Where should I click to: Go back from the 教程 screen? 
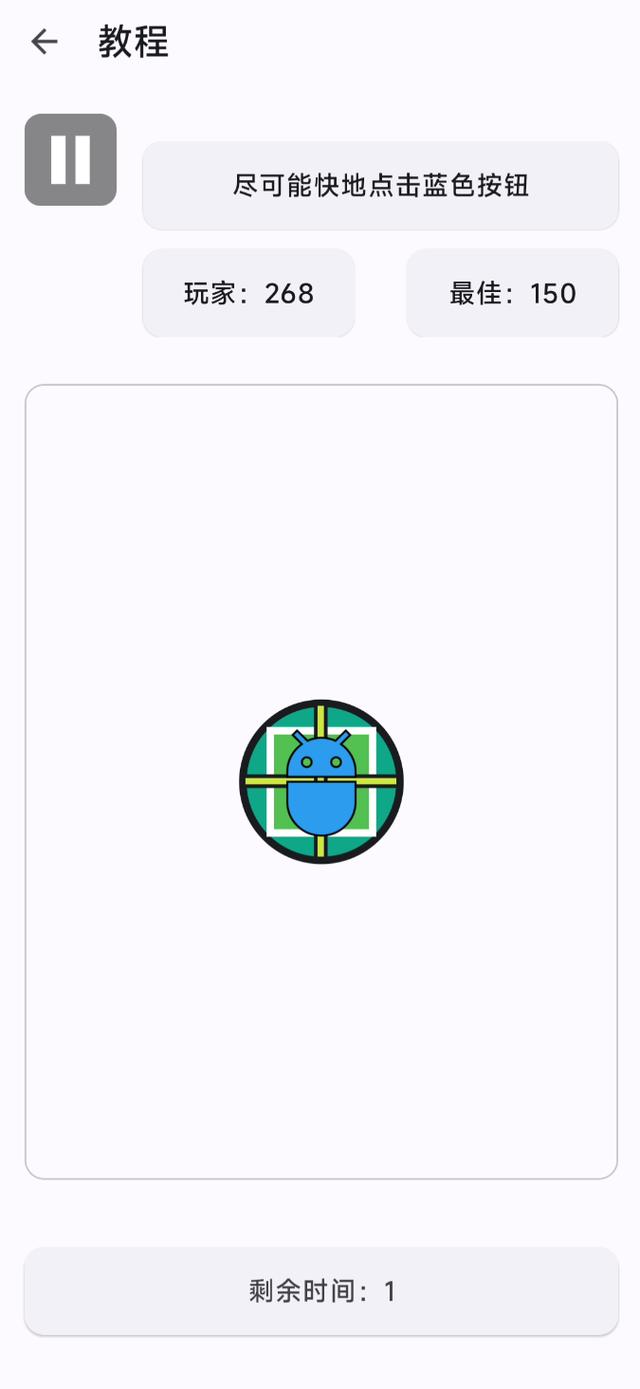(x=44, y=42)
